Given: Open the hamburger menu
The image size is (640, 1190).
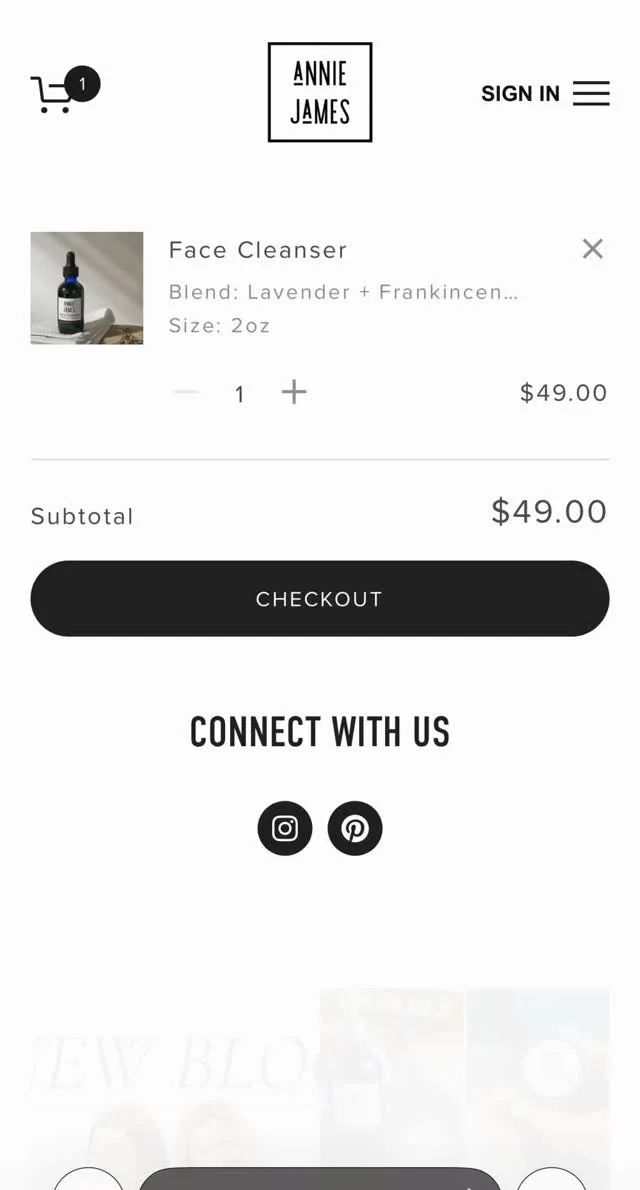Looking at the screenshot, I should [591, 93].
